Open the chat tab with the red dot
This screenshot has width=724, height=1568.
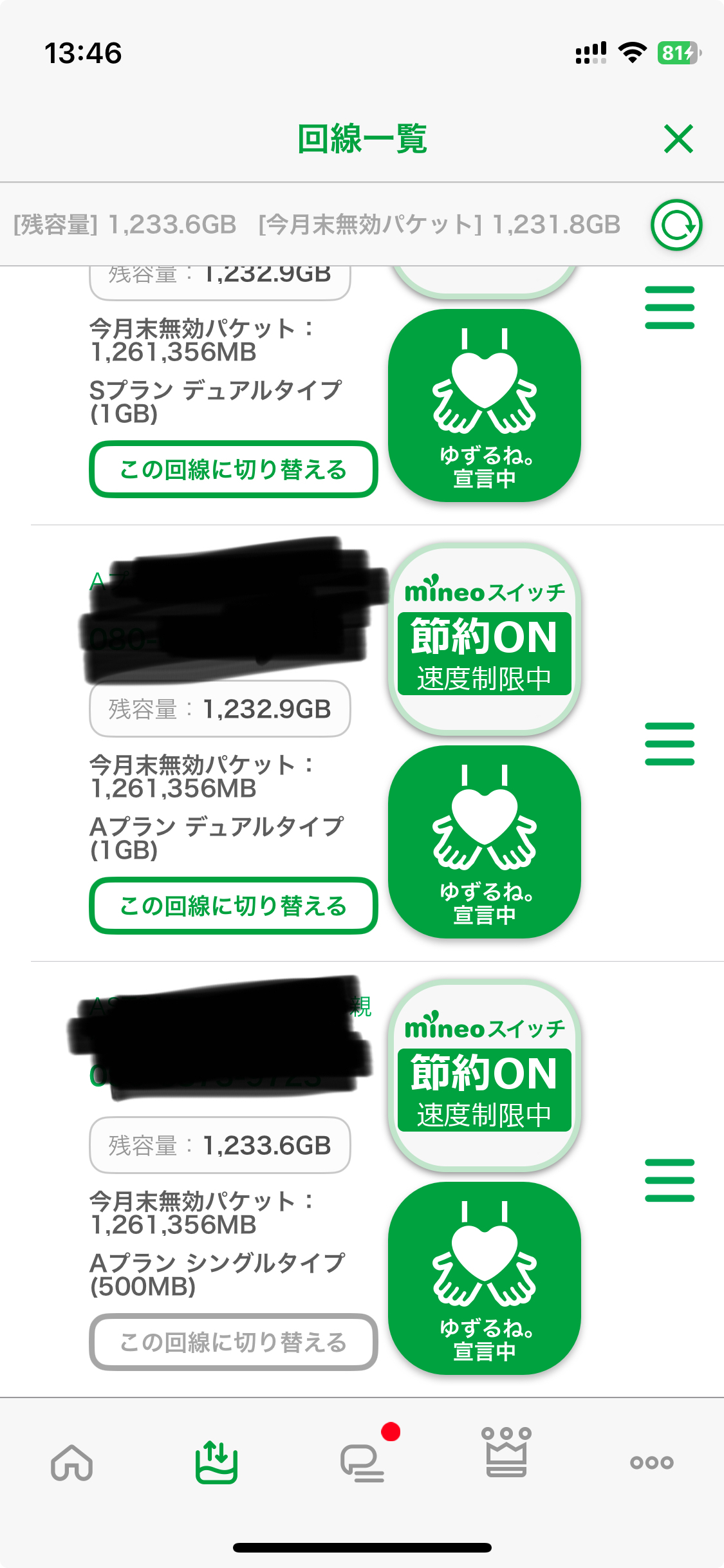tap(362, 1462)
